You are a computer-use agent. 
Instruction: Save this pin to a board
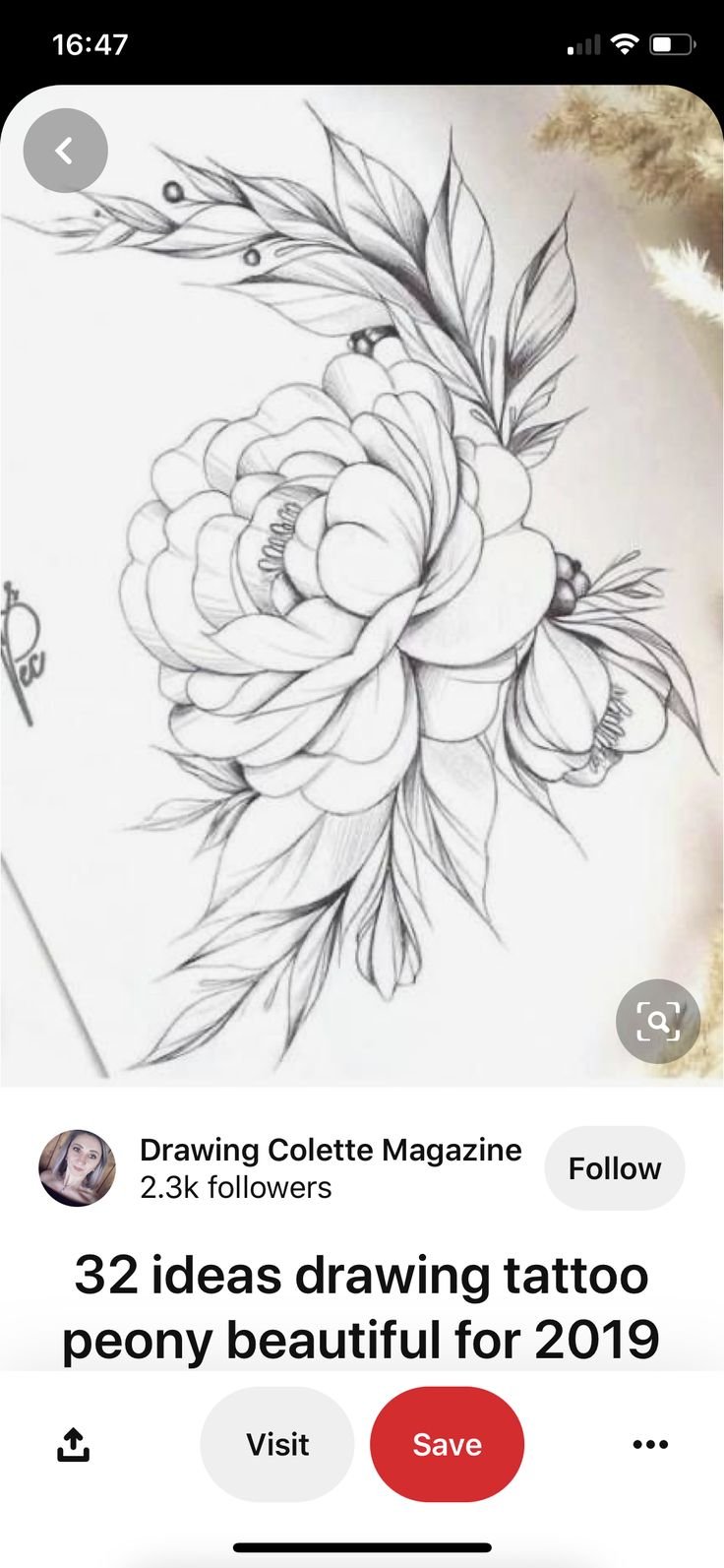447,1444
